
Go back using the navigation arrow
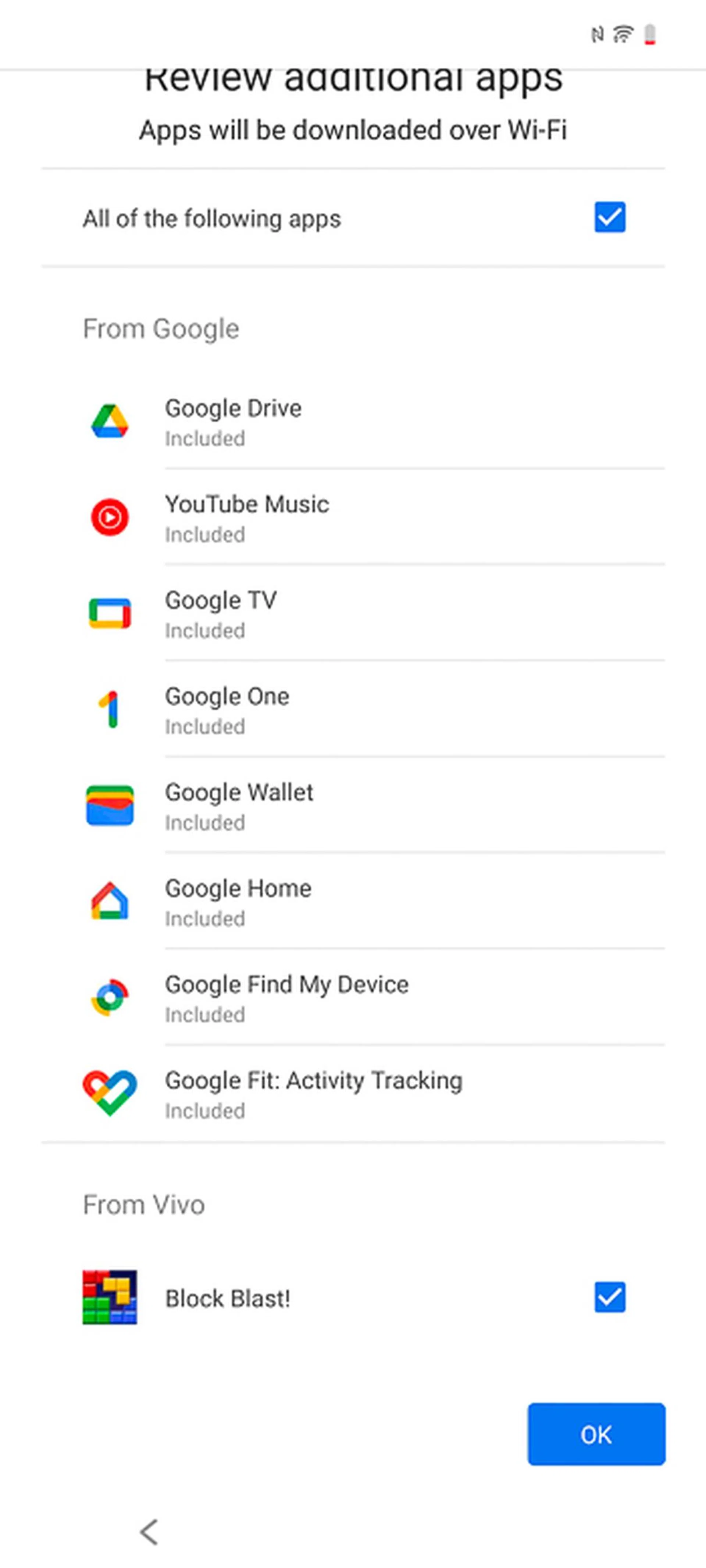(149, 1532)
